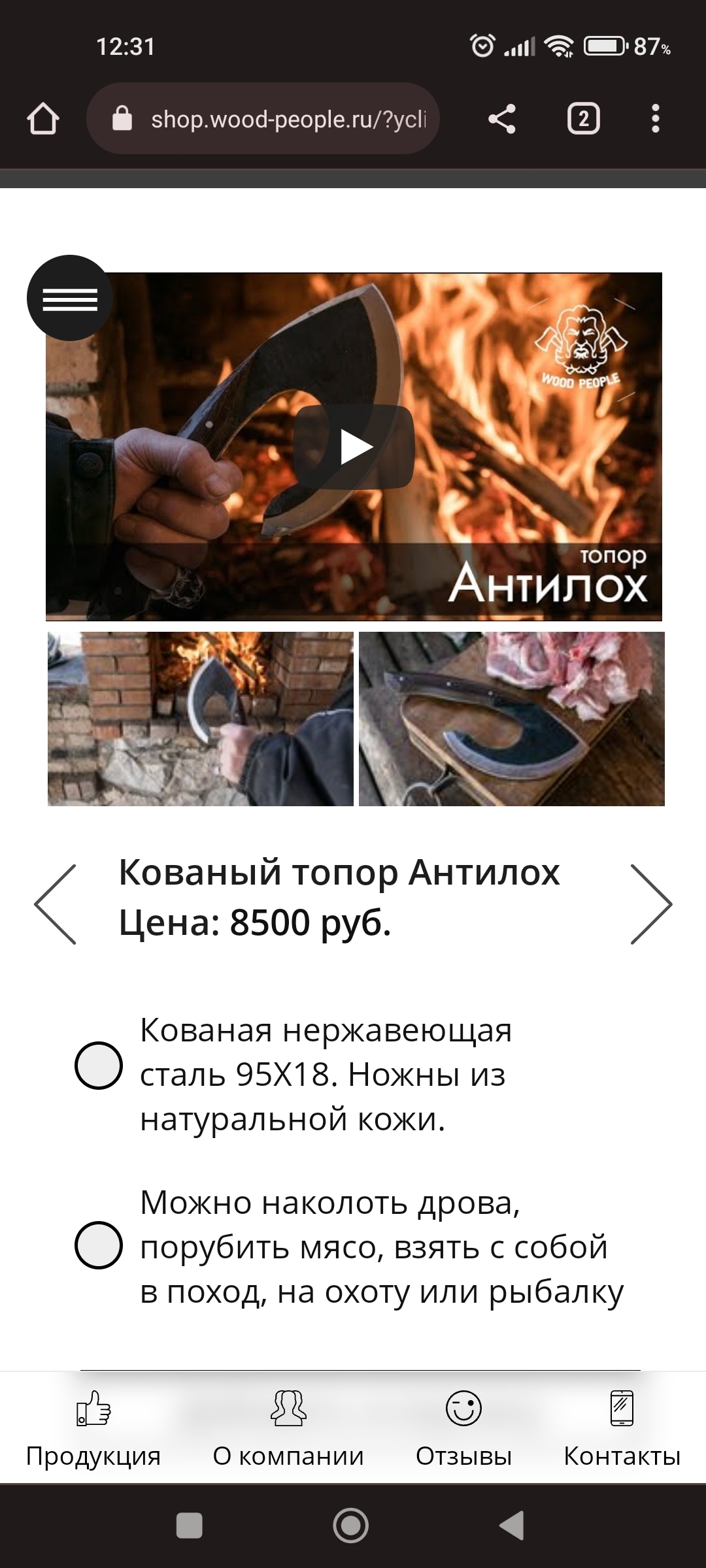706x1568 pixels.
Task: Tap the system back button
Action: [x=512, y=1526]
